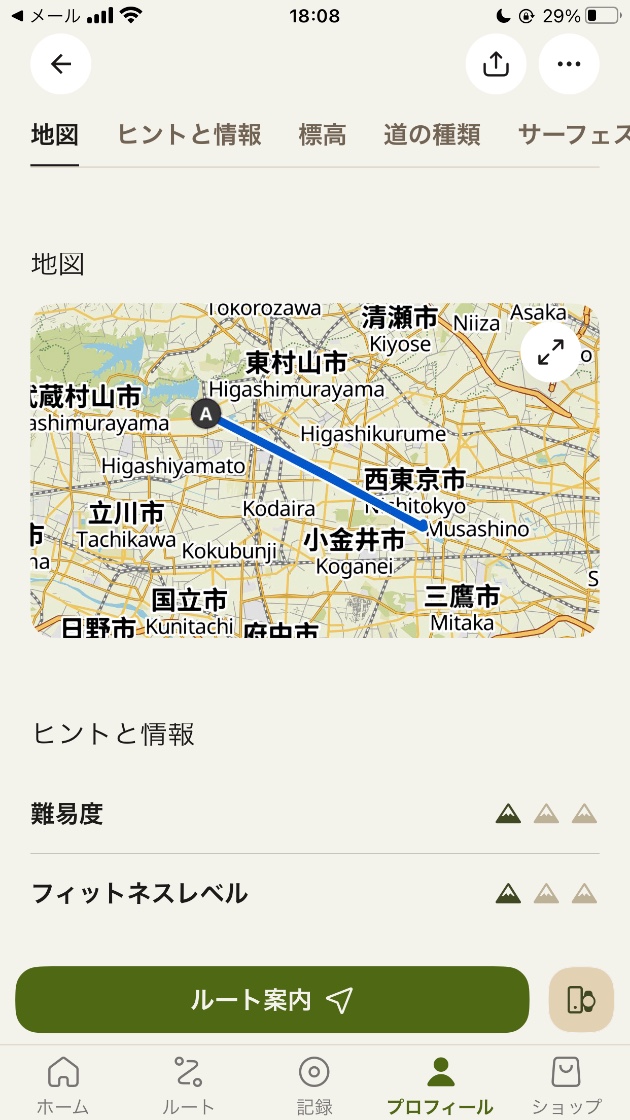Open the ルート planner tab
The width and height of the screenshot is (630, 1120).
click(x=188, y=1084)
